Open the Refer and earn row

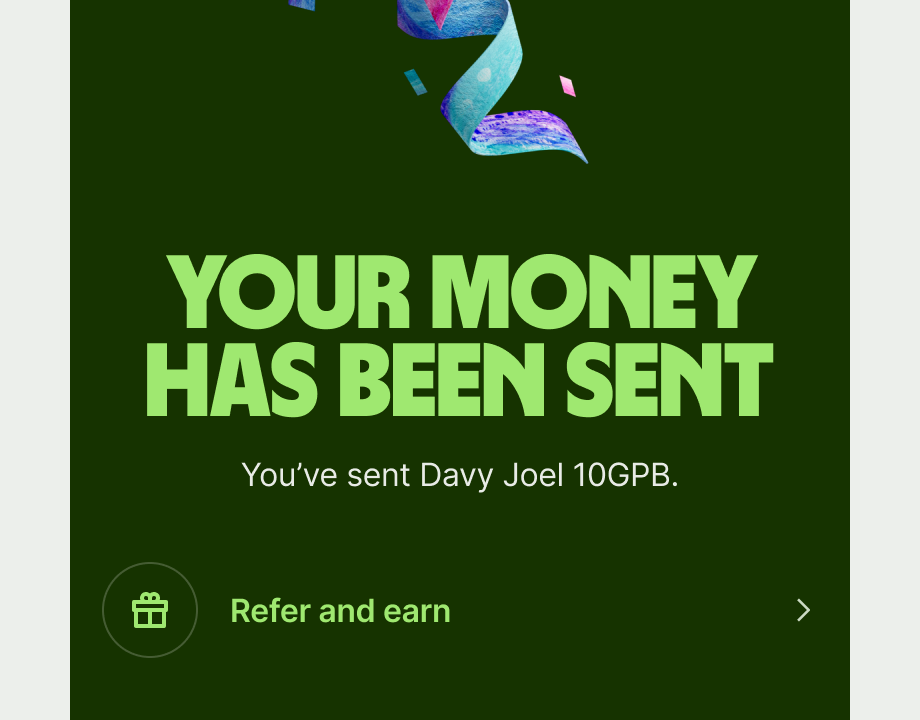340,610
